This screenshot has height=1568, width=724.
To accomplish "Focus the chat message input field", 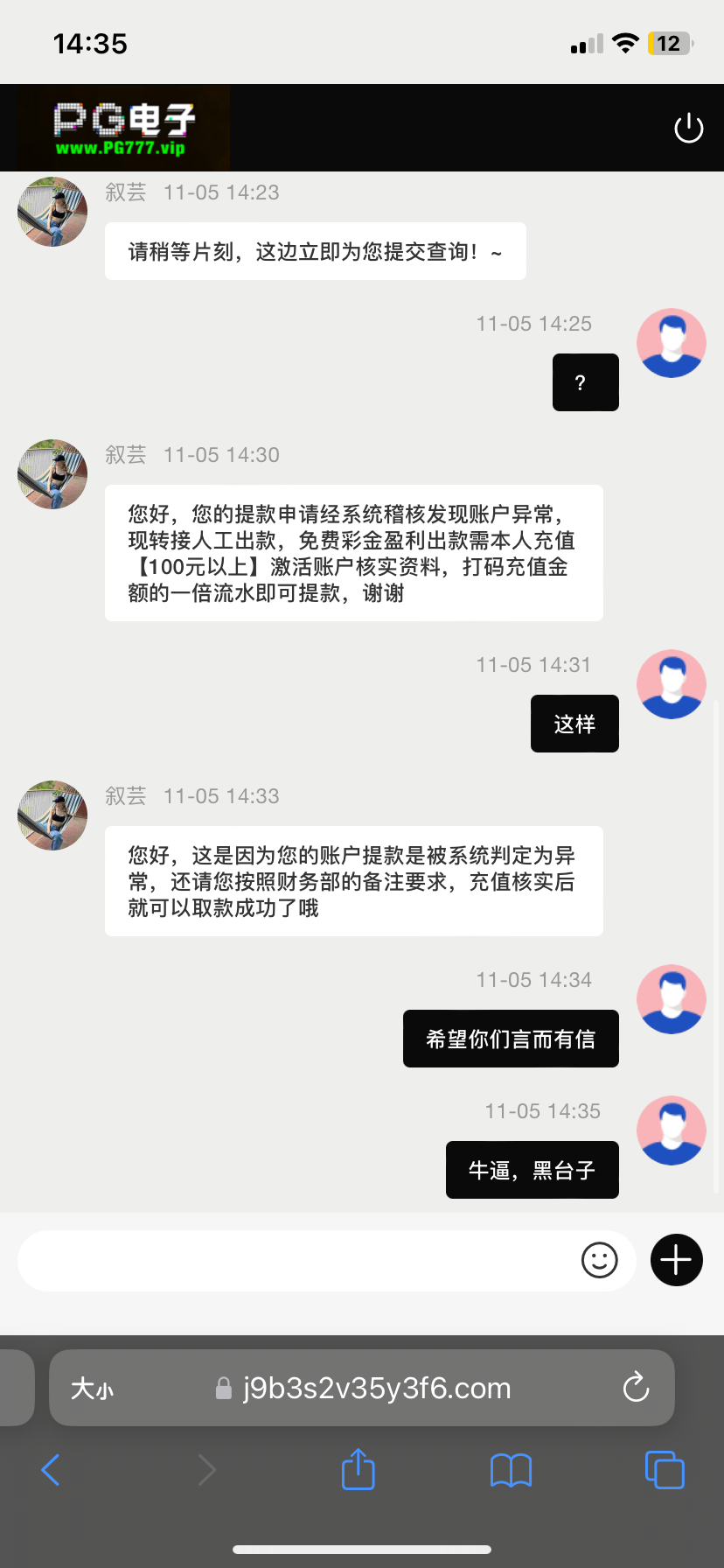I will coord(297,1261).
